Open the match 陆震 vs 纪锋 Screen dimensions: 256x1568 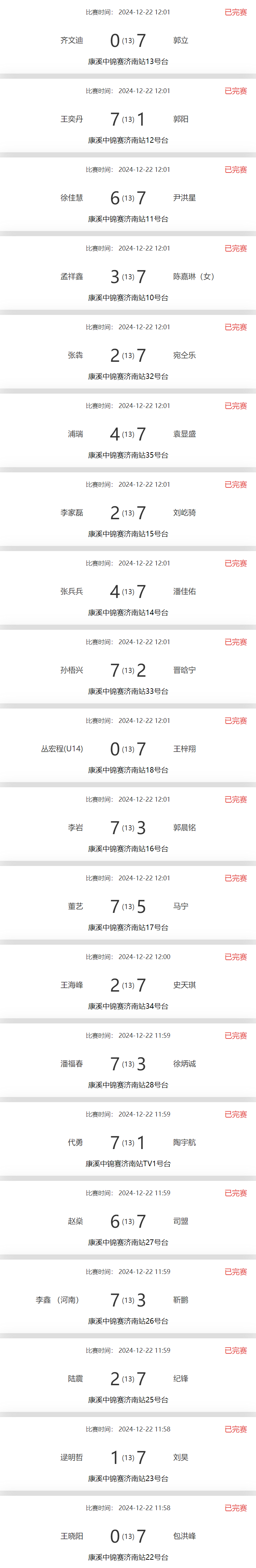(128, 1379)
